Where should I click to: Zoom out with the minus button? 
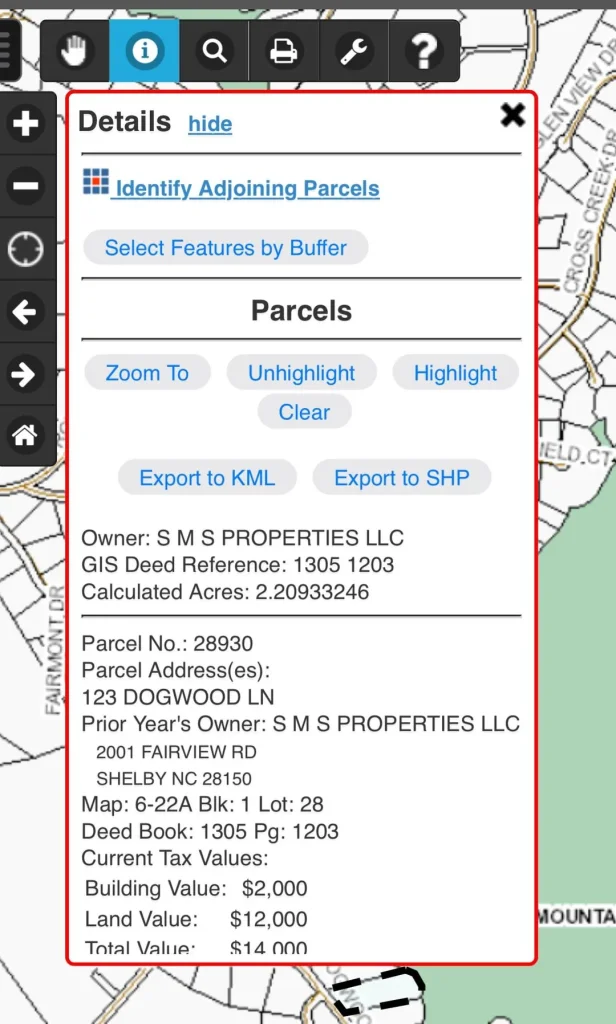click(x=25, y=186)
